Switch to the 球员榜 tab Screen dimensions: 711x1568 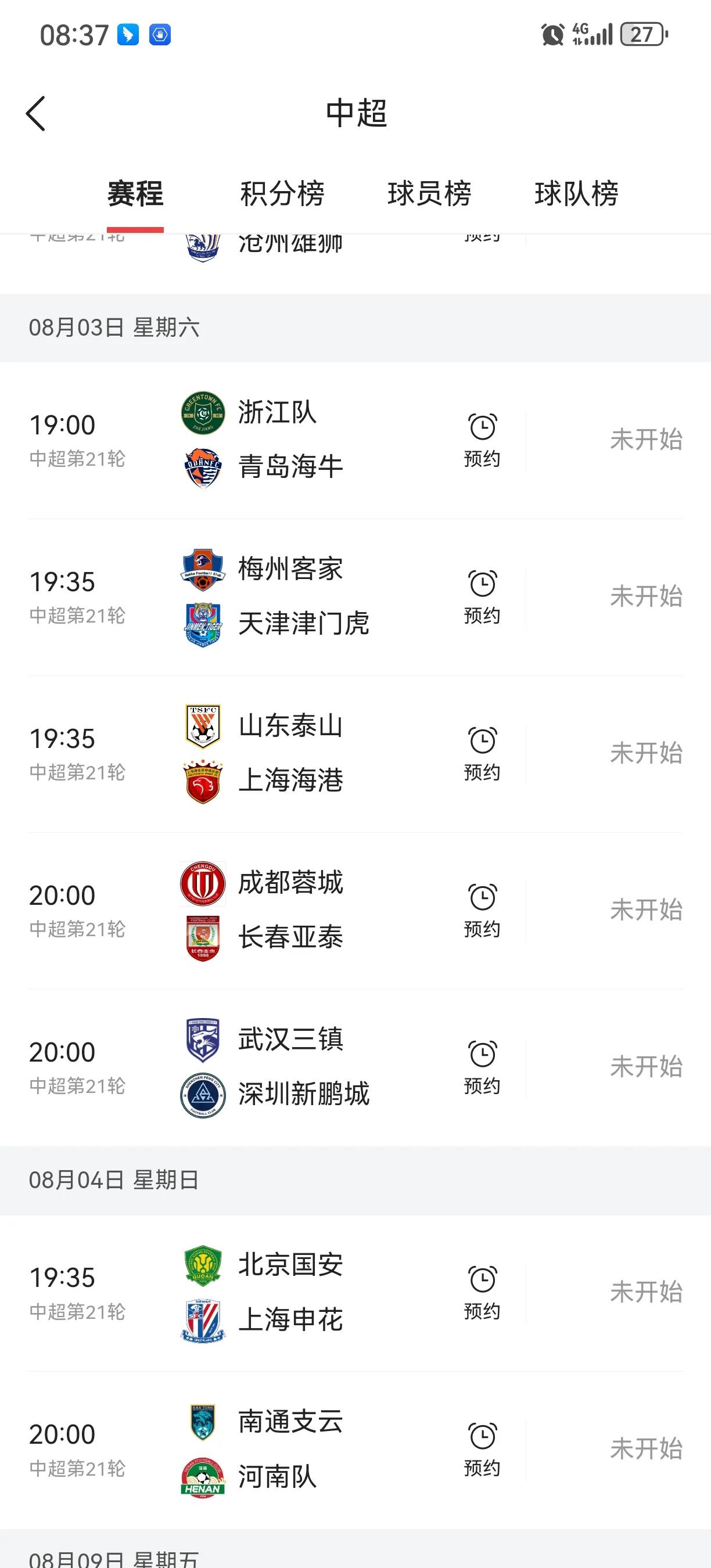tap(429, 194)
